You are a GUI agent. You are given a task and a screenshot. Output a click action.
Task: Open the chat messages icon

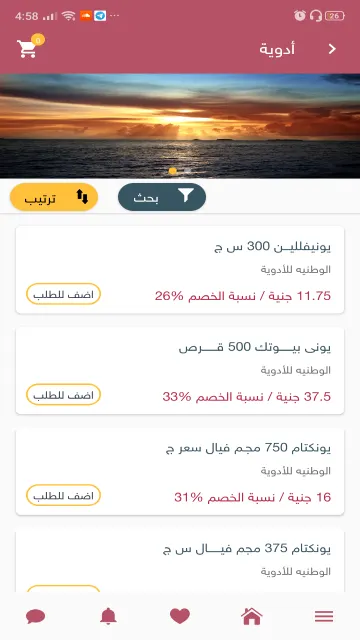(36, 616)
